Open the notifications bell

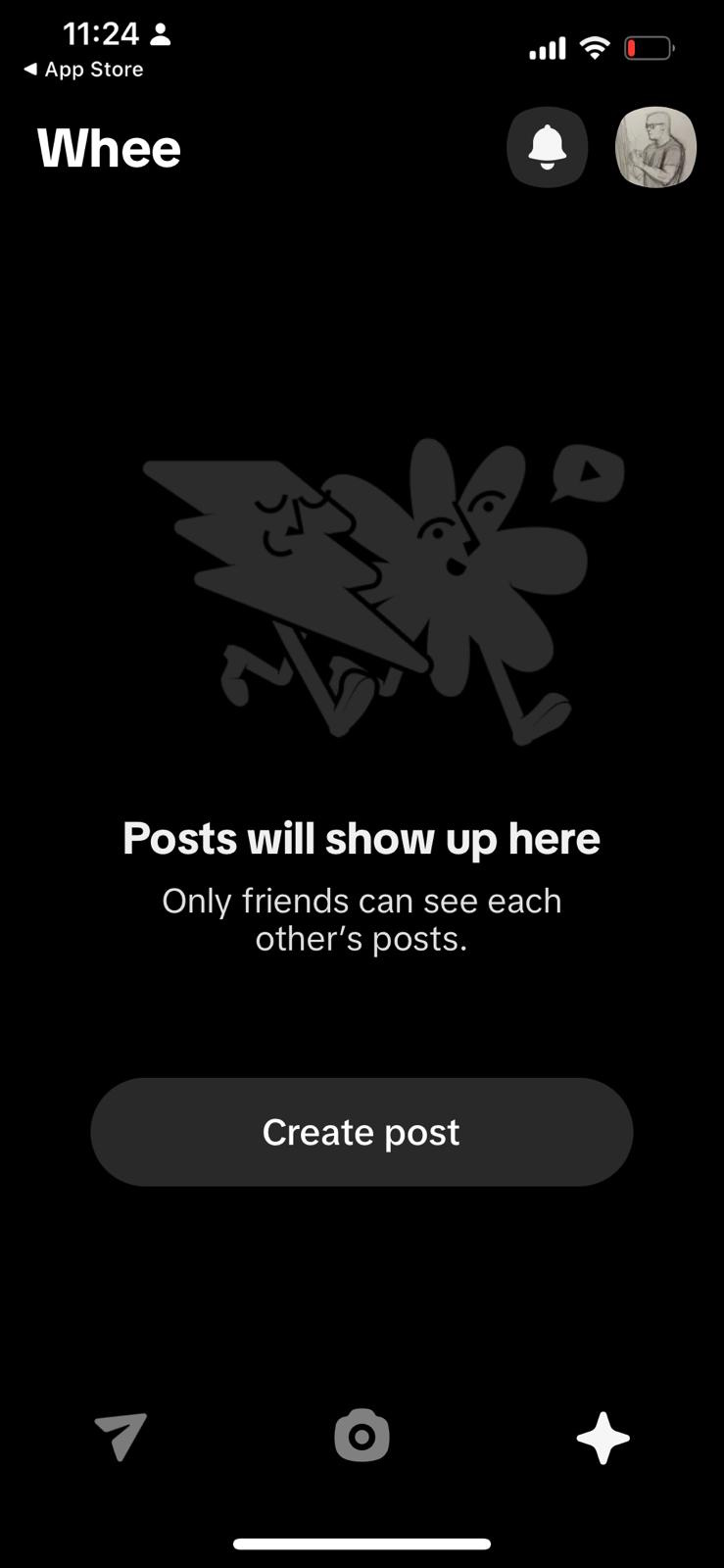point(547,147)
